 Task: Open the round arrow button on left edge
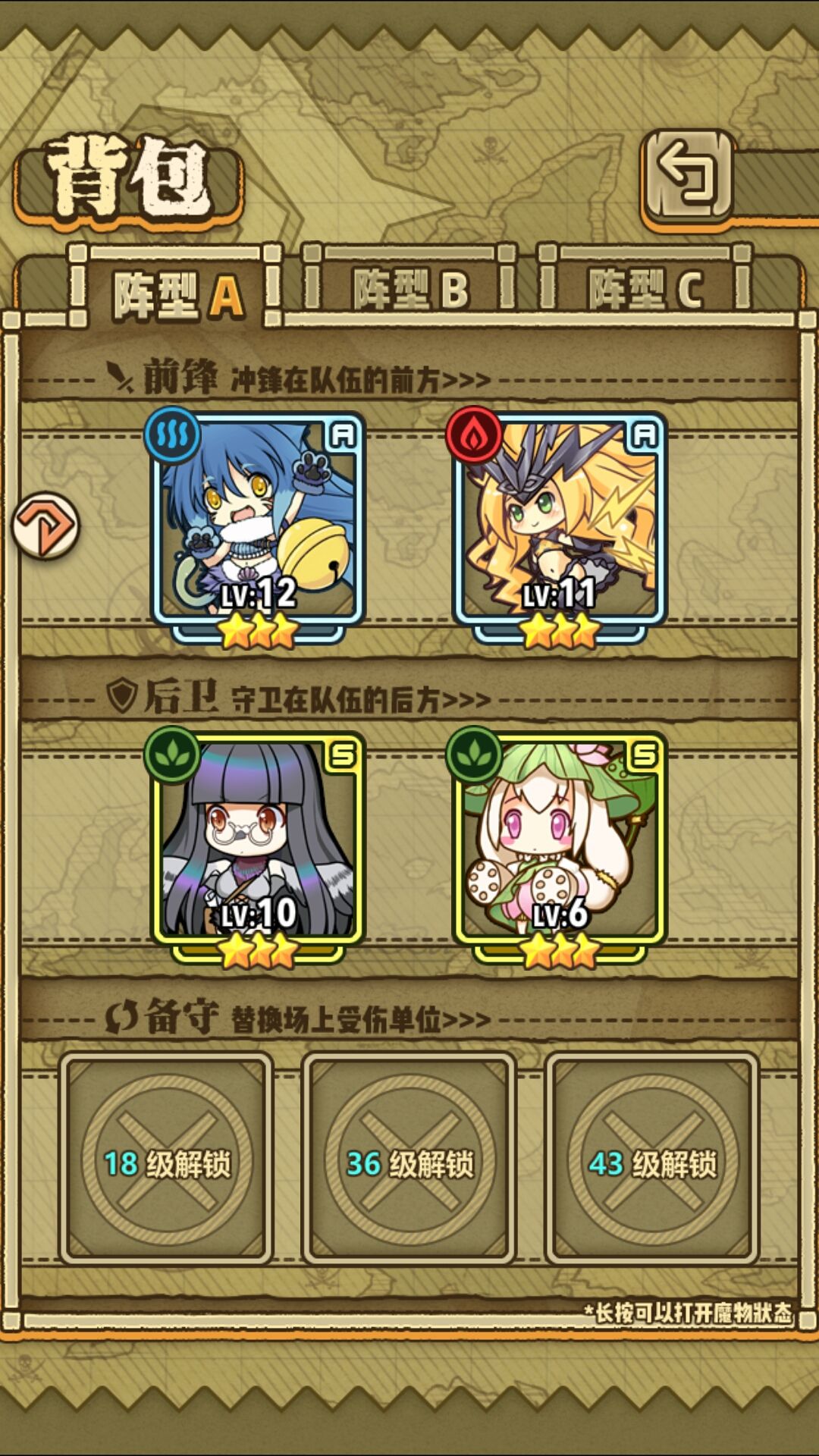point(45,526)
